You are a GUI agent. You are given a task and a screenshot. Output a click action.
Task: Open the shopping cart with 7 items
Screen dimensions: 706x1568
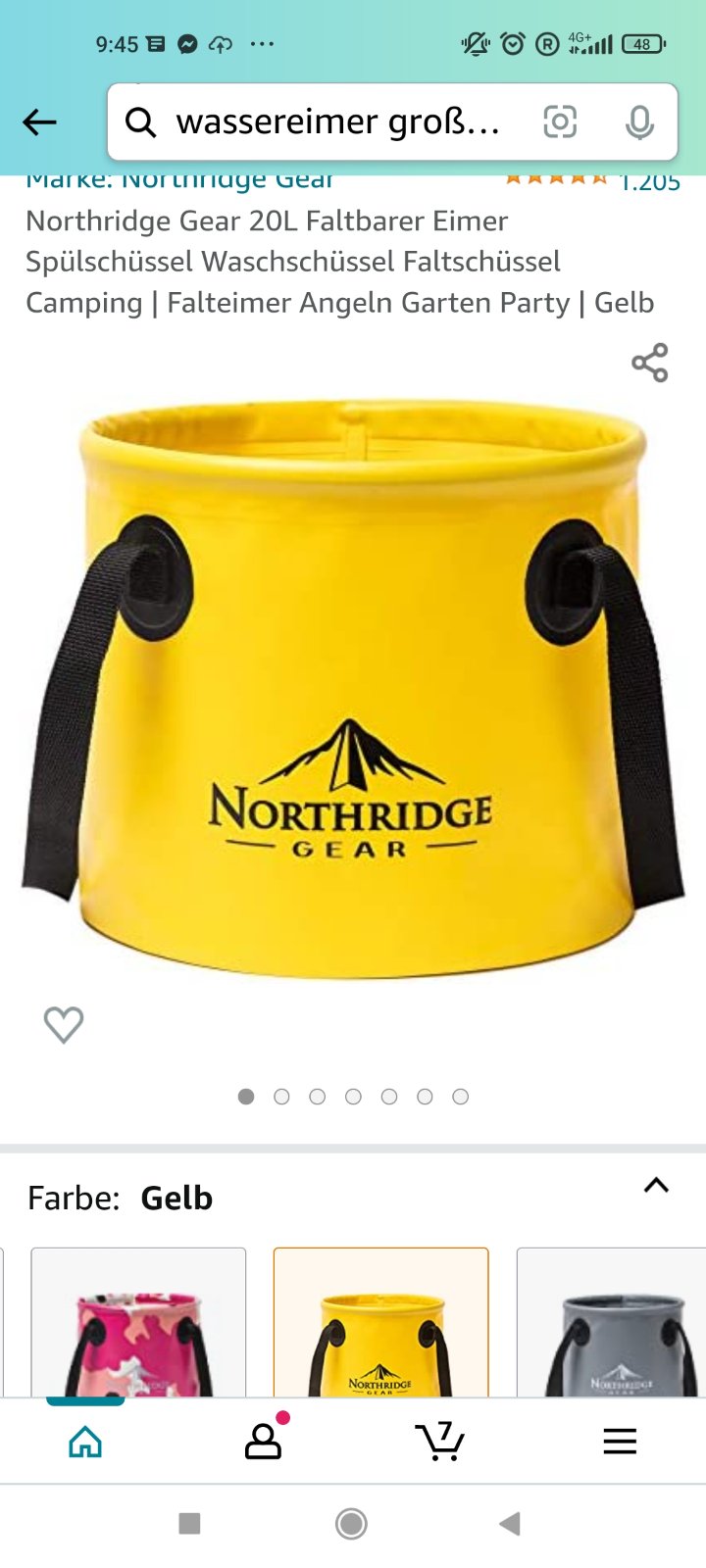click(x=440, y=1441)
